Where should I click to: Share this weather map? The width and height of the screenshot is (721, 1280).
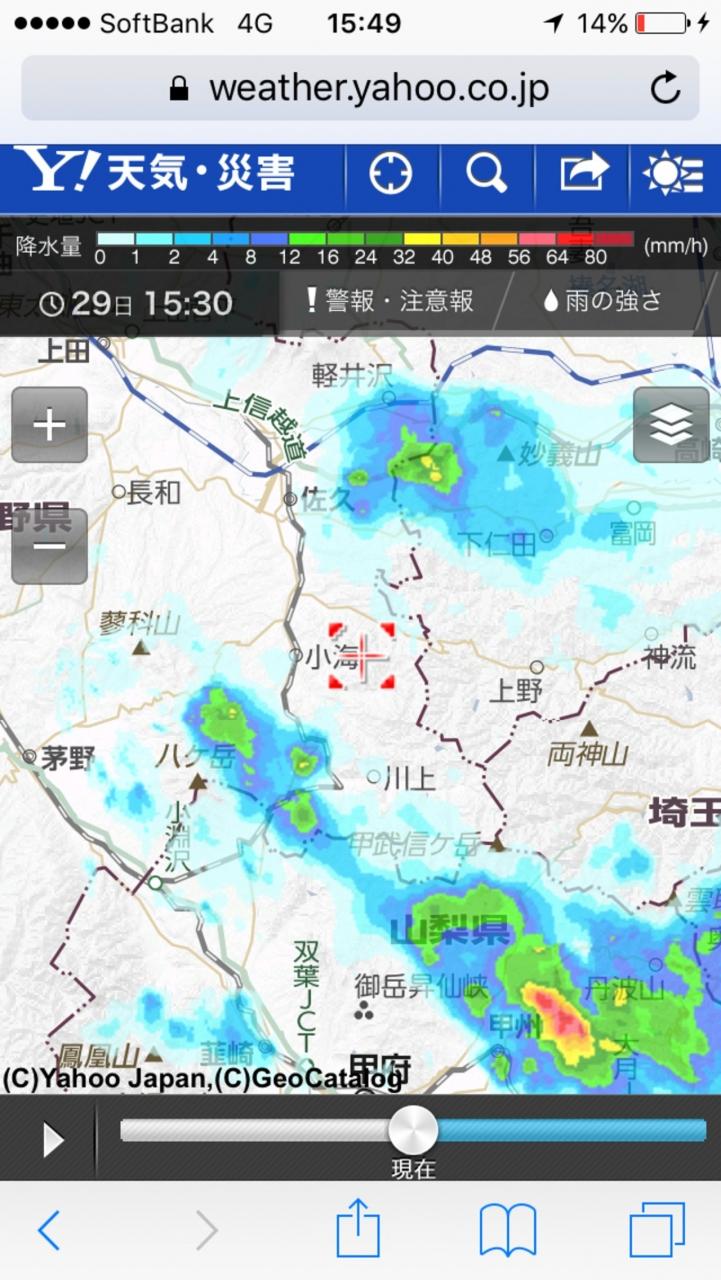click(584, 174)
